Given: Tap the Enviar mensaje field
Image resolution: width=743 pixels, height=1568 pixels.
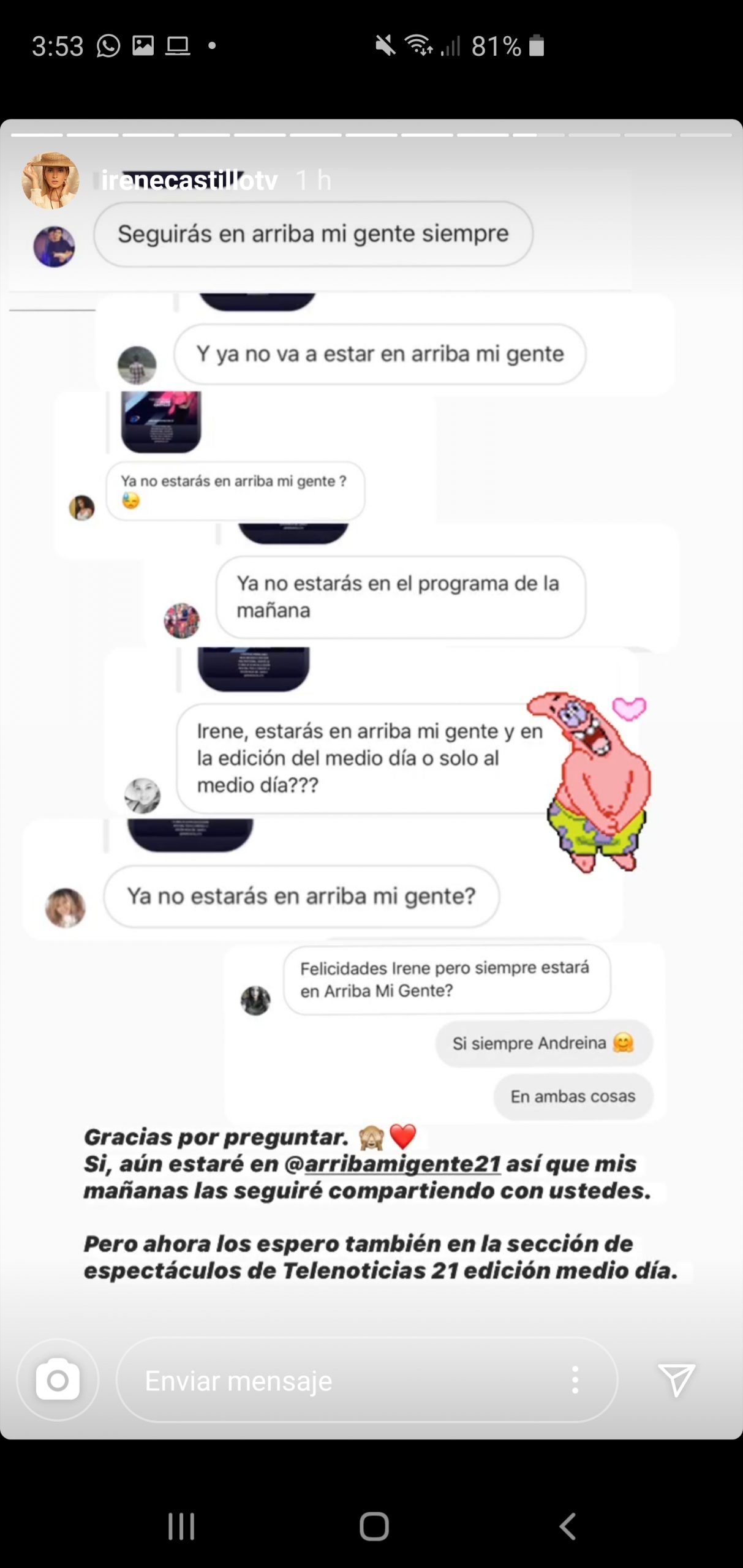Looking at the screenshot, I should [x=343, y=1381].
